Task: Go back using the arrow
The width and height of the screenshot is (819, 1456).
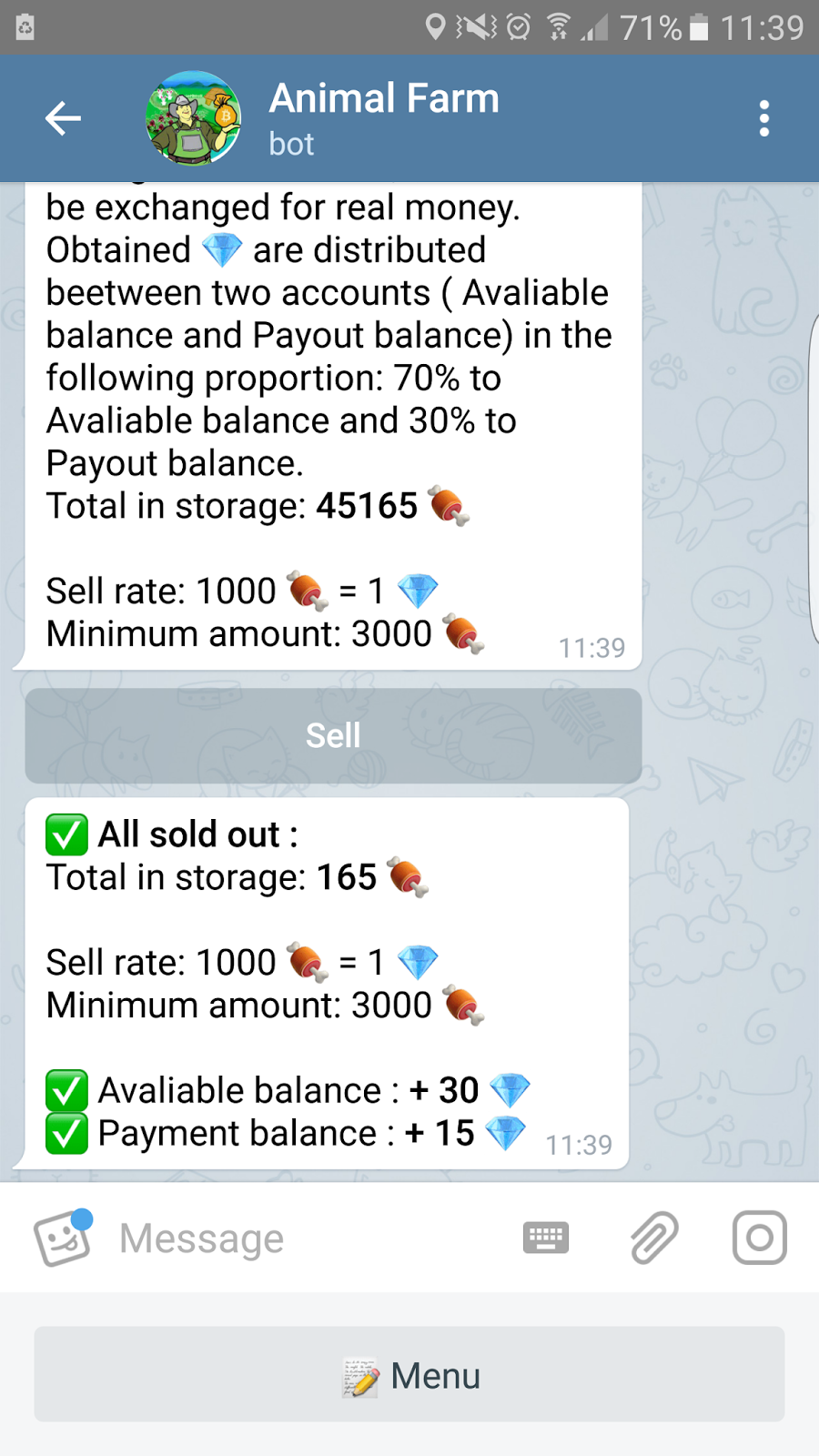Action: point(63,118)
